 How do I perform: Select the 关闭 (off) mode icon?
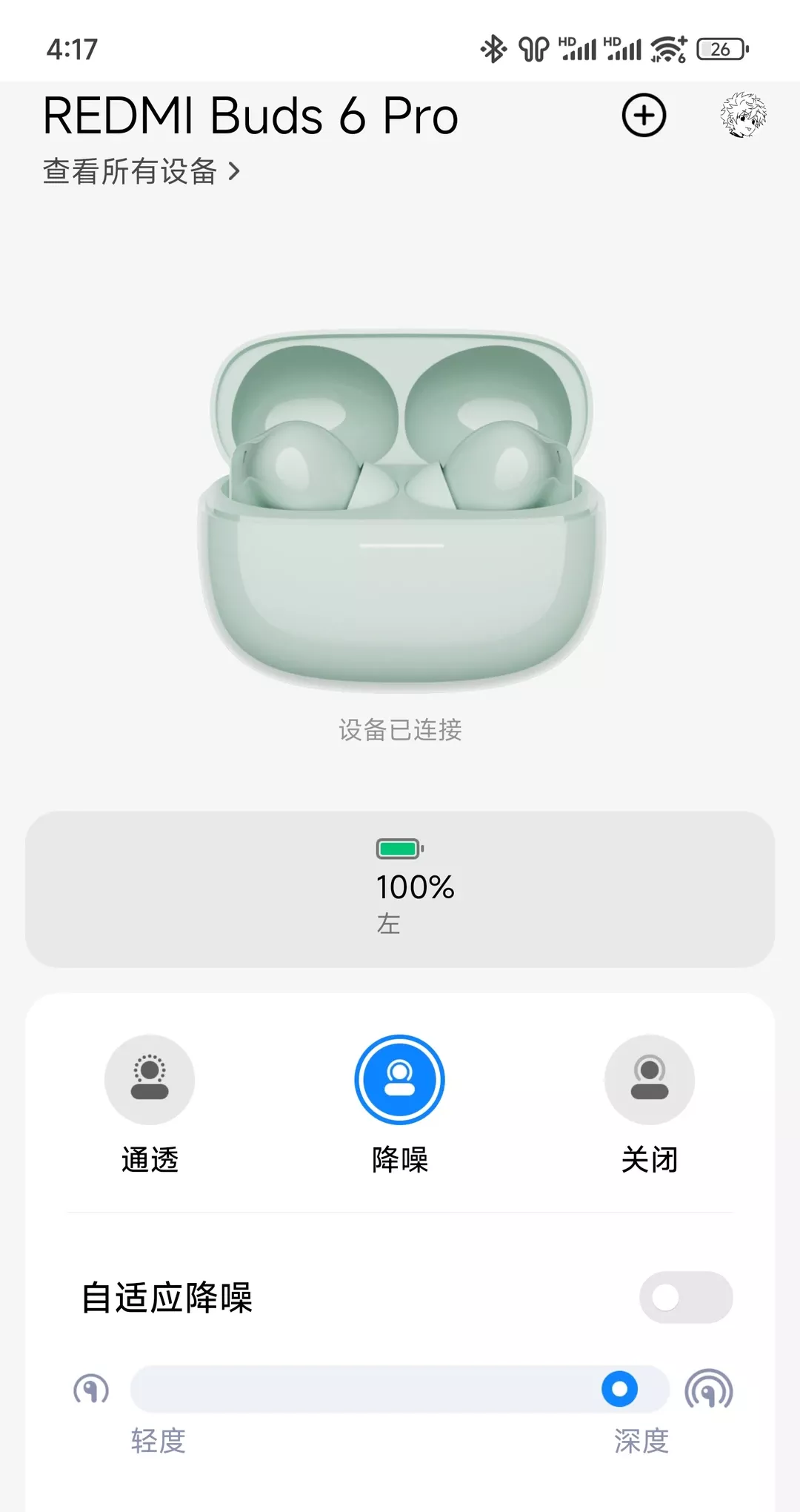point(650,1080)
